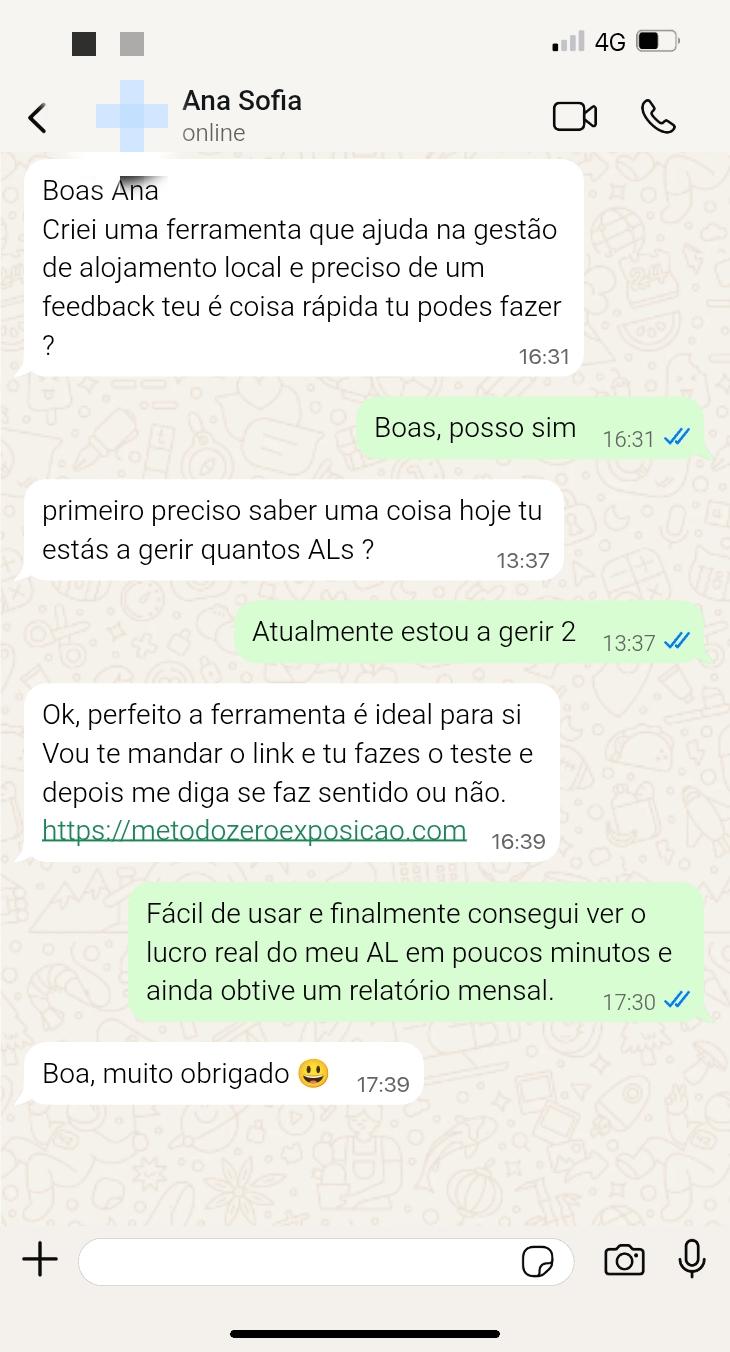This screenshot has height=1352, width=730.
Task: Tap the 4G network indicator
Action: point(611,40)
